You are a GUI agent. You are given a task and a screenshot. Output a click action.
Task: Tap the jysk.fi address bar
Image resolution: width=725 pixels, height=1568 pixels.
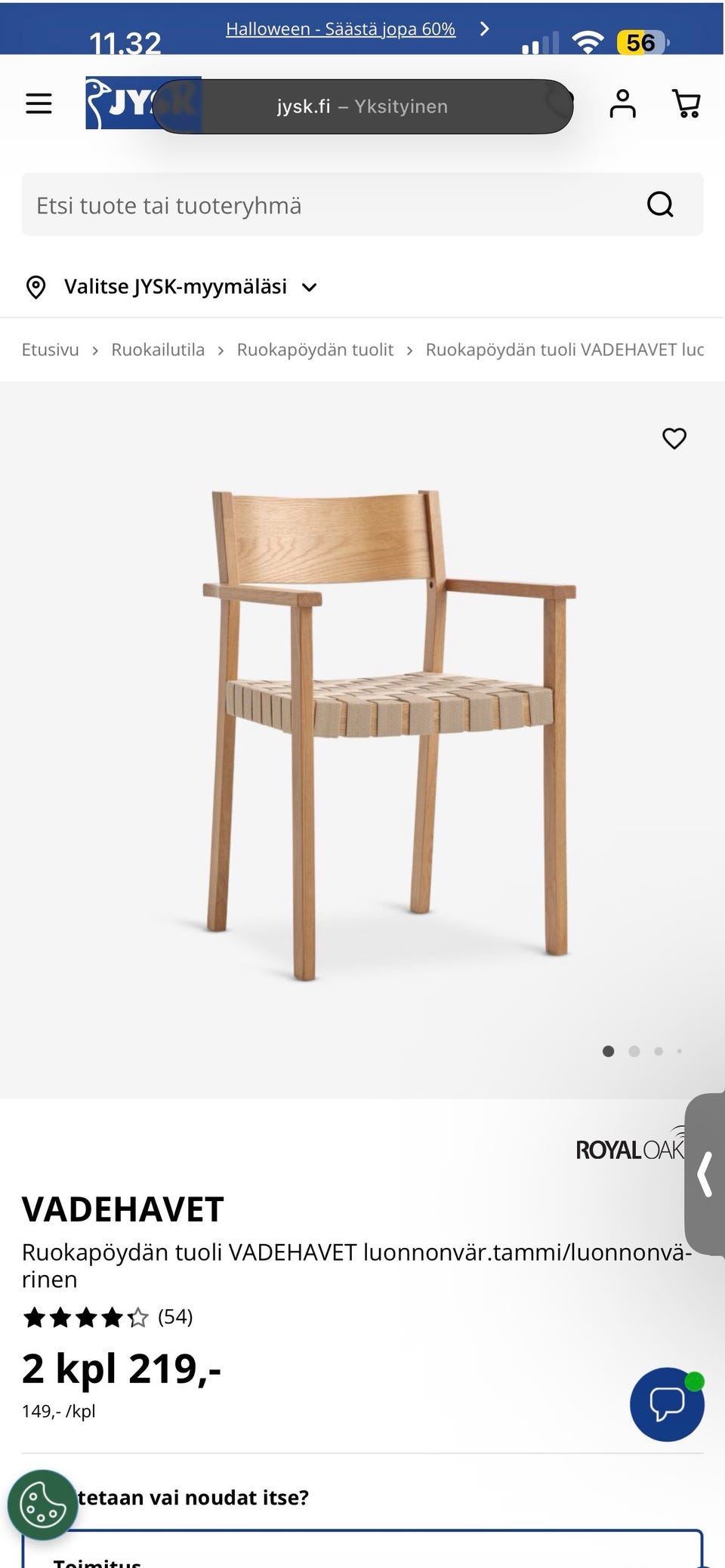click(362, 106)
